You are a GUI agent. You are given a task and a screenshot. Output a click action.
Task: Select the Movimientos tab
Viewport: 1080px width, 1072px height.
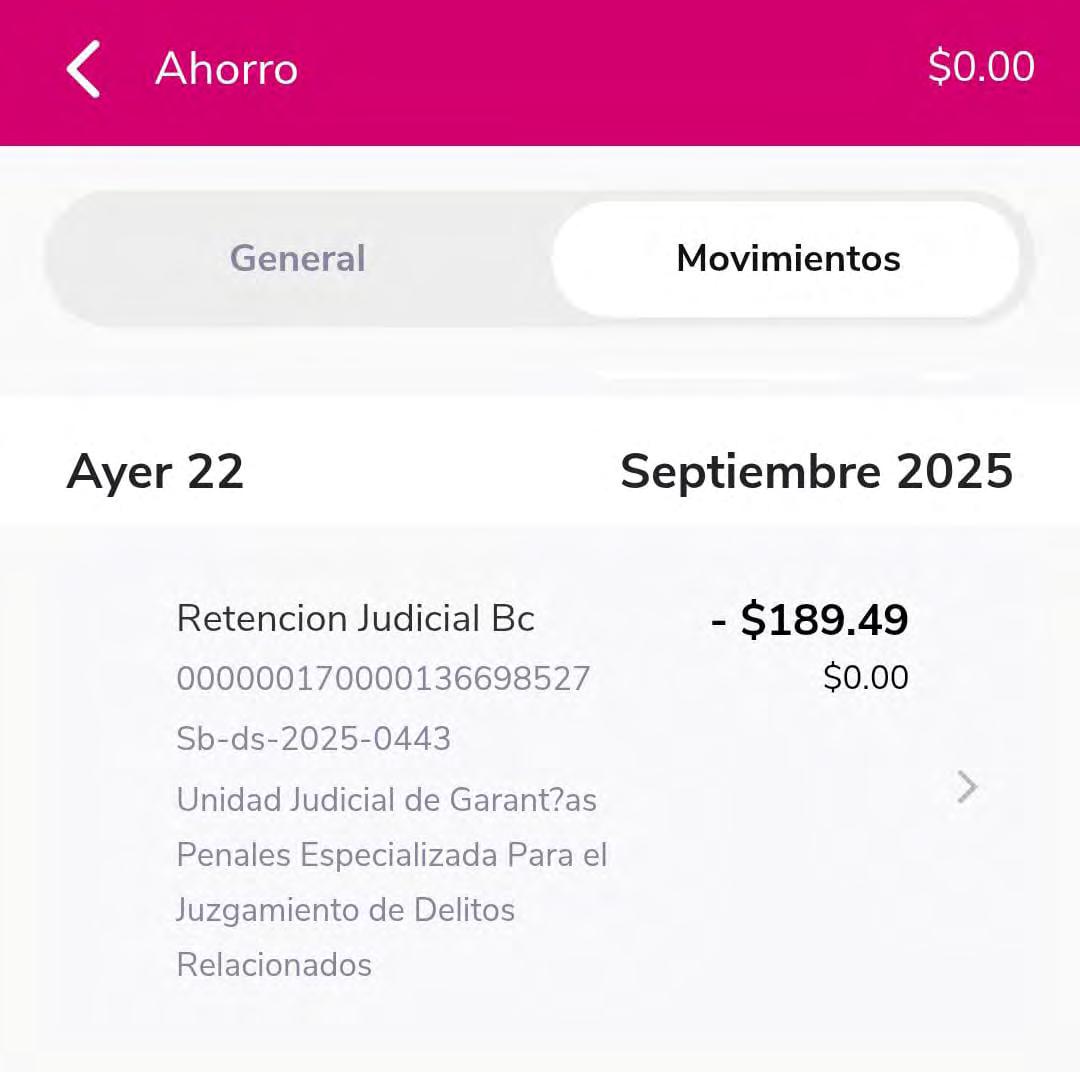click(x=788, y=259)
